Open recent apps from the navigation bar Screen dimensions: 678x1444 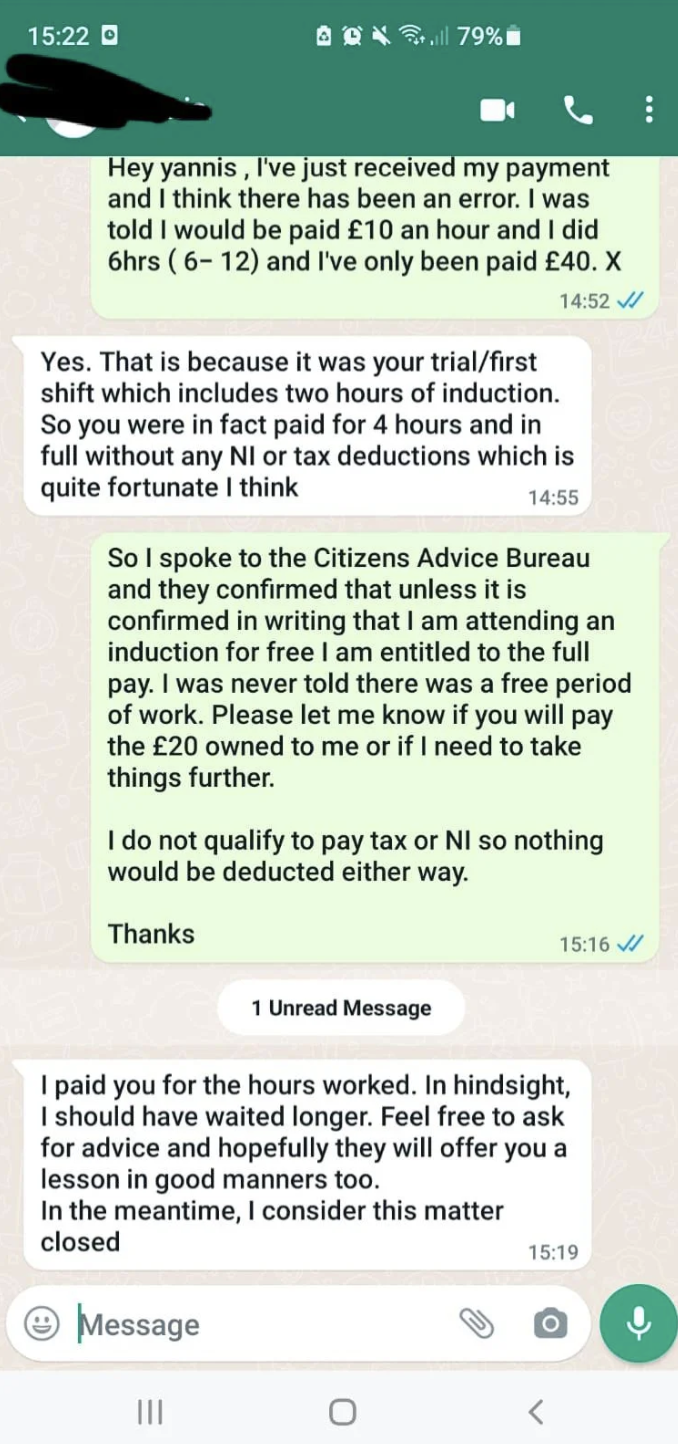[149, 1411]
